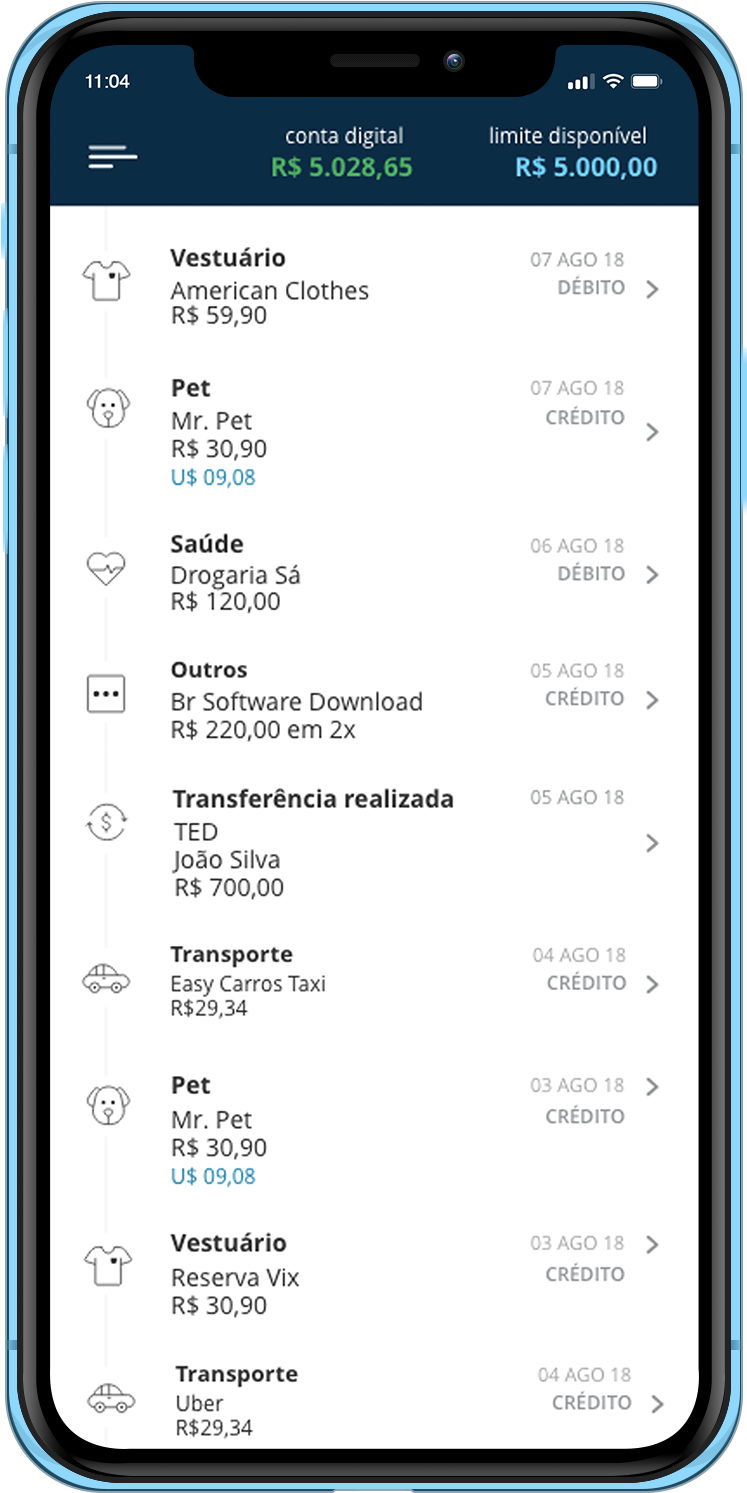The height and width of the screenshot is (1493, 747).
Task: Tap the battery icon in the status bar
Action: coord(646,82)
